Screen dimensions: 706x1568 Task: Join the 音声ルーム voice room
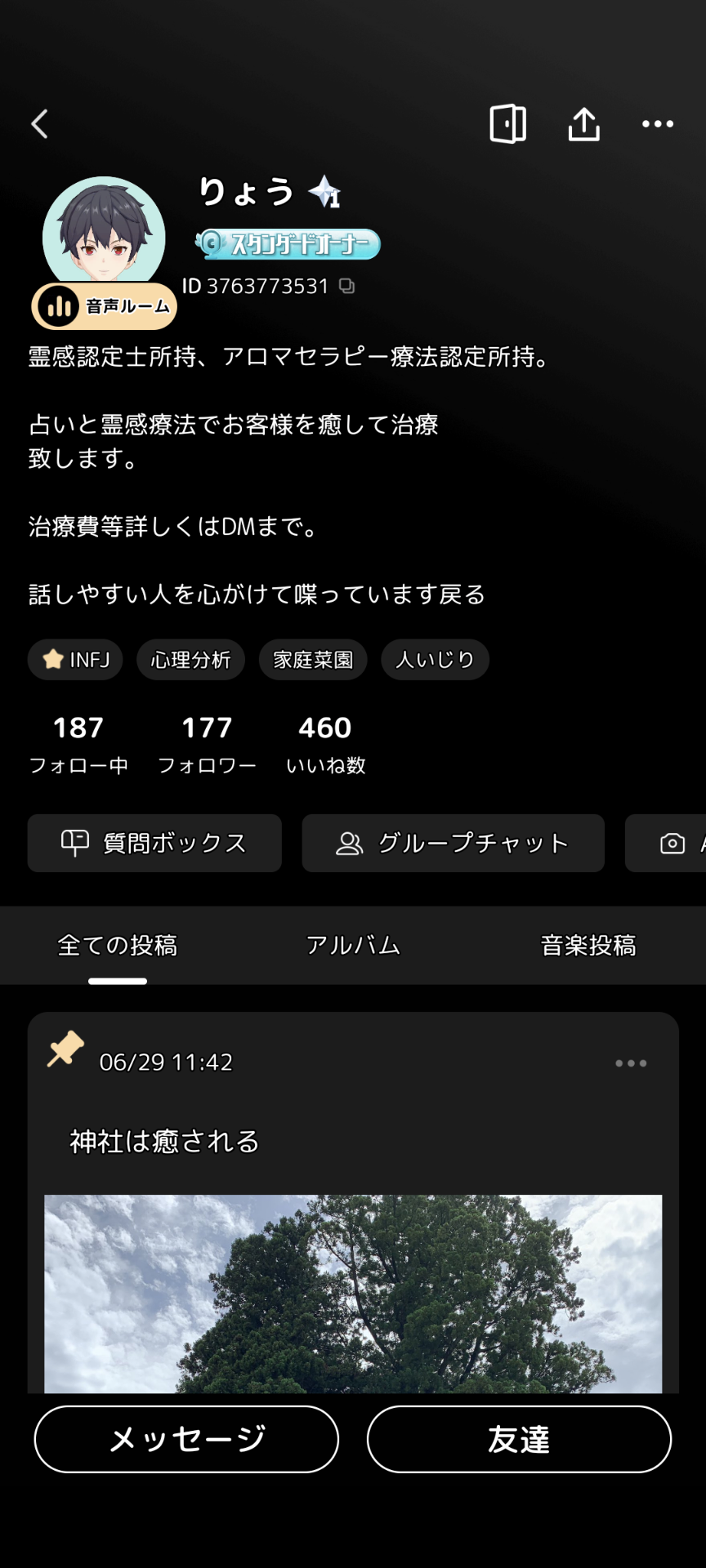click(x=105, y=306)
